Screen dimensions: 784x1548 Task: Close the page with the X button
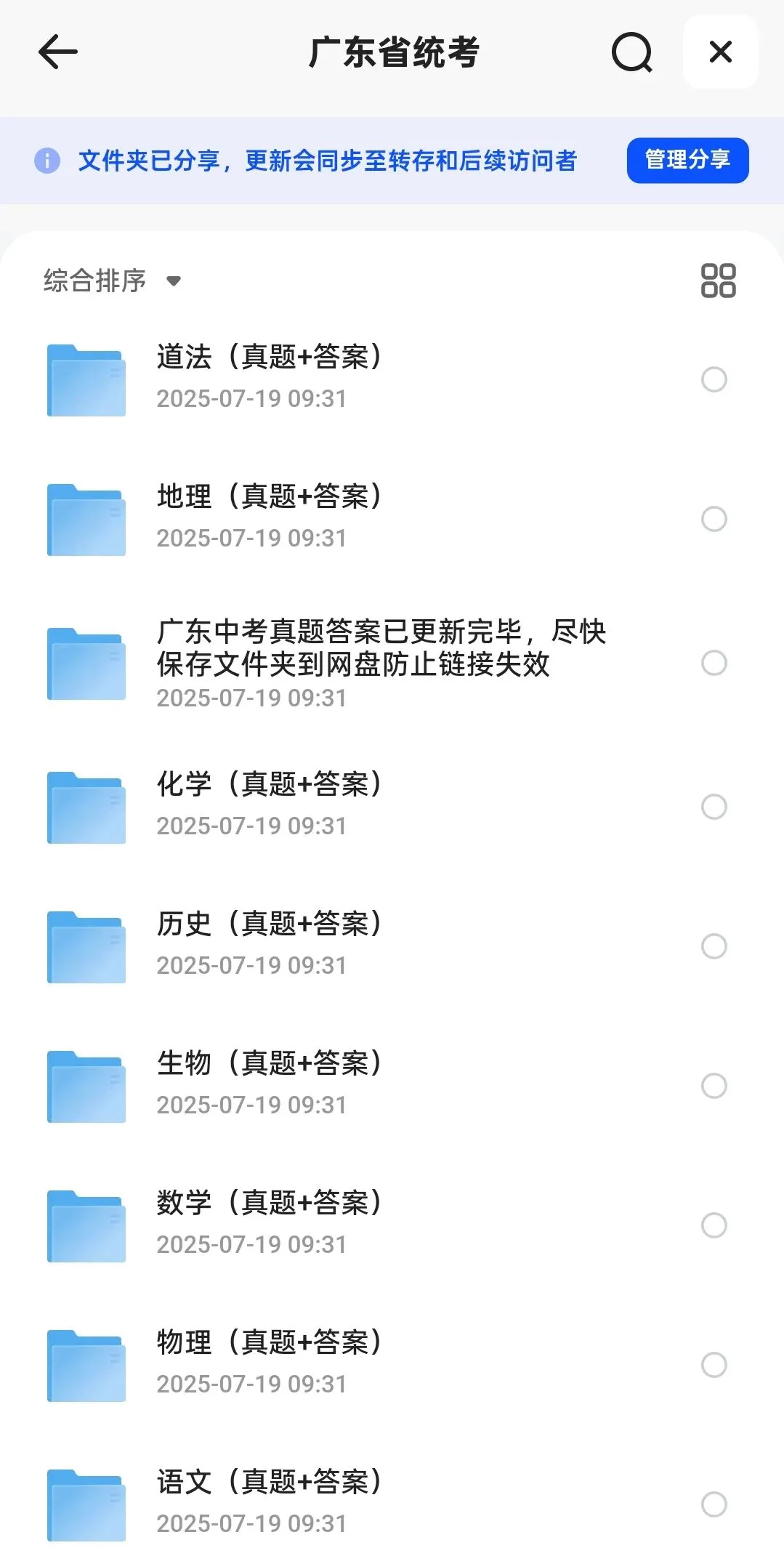pos(720,52)
